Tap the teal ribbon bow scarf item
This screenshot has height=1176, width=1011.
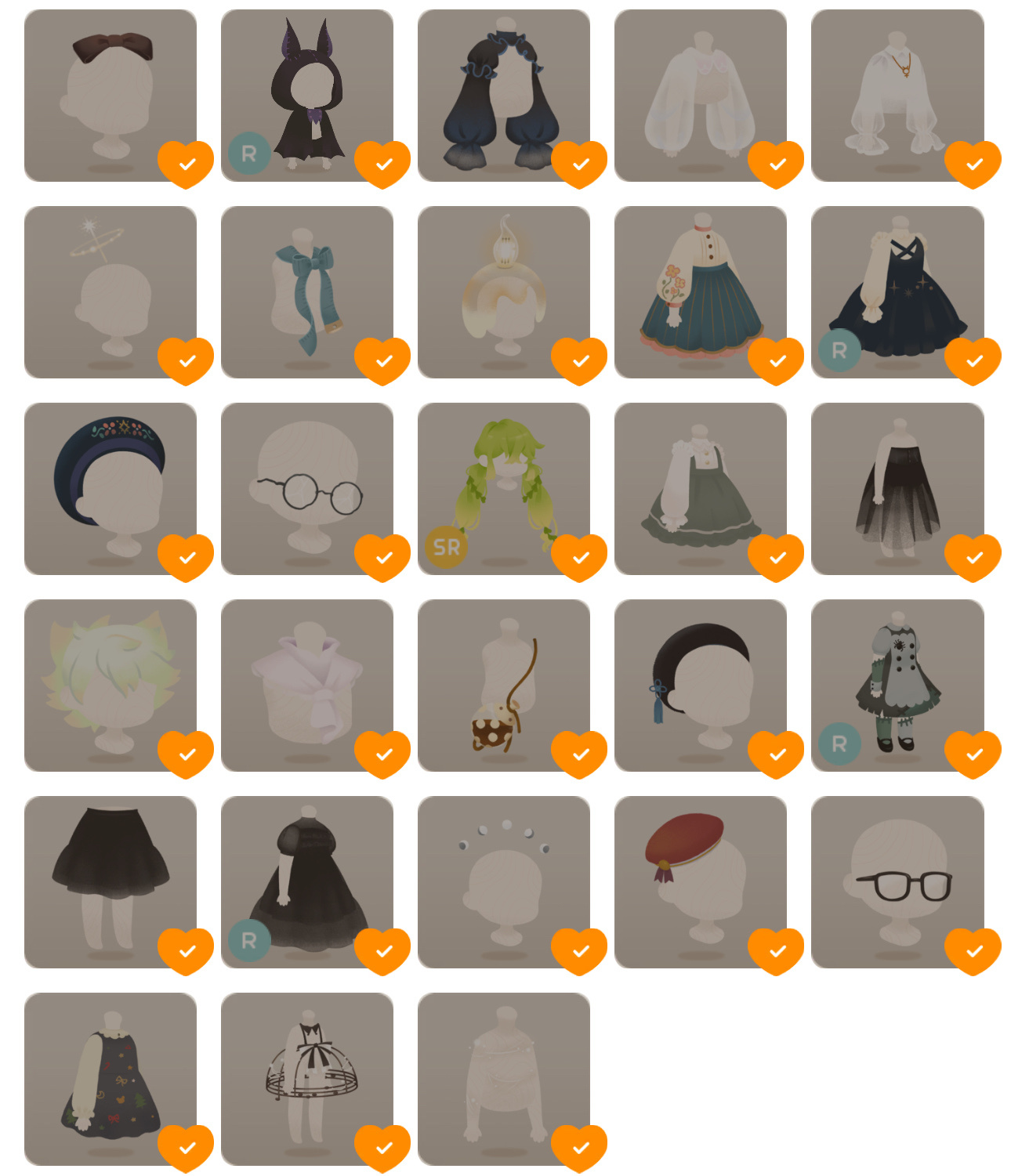307,291
